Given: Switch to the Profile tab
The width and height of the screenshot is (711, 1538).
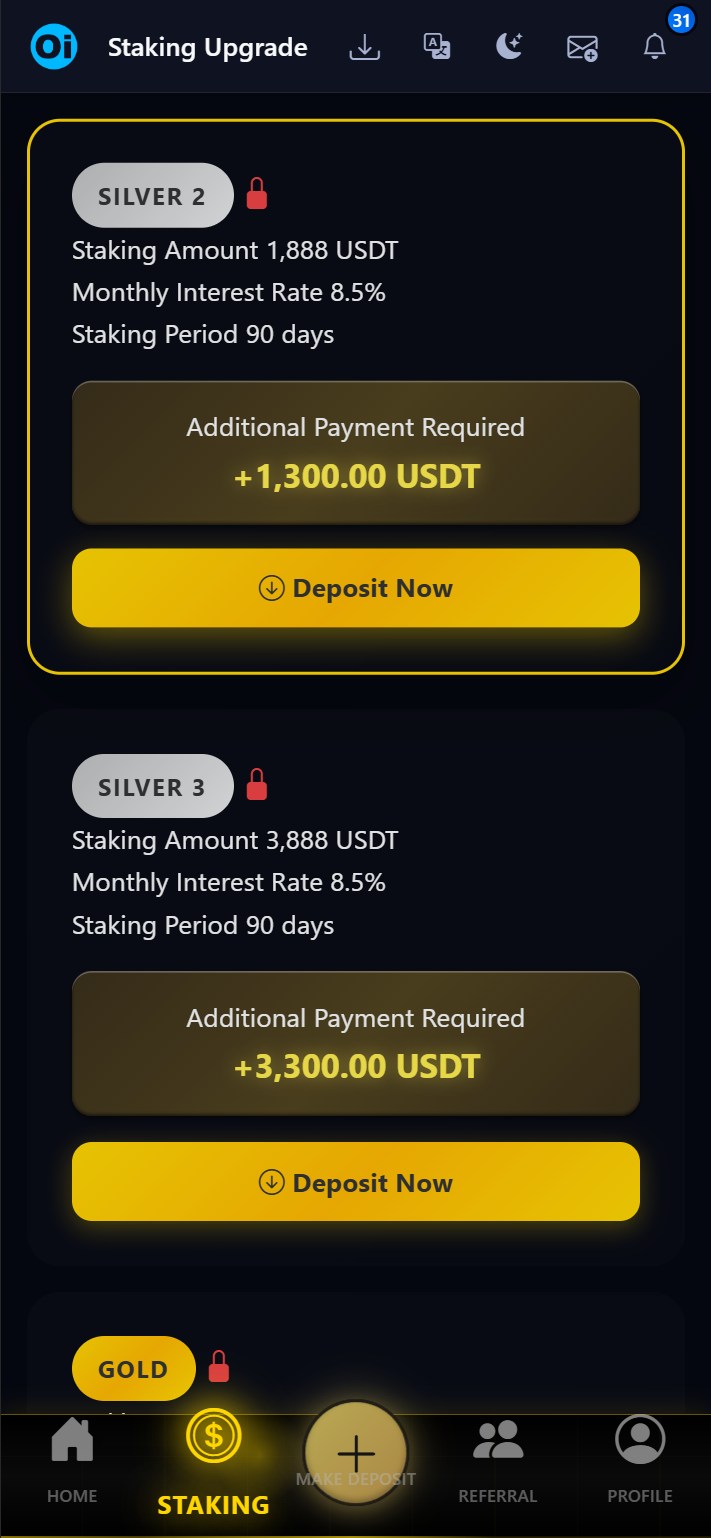Looking at the screenshot, I should [640, 1462].
